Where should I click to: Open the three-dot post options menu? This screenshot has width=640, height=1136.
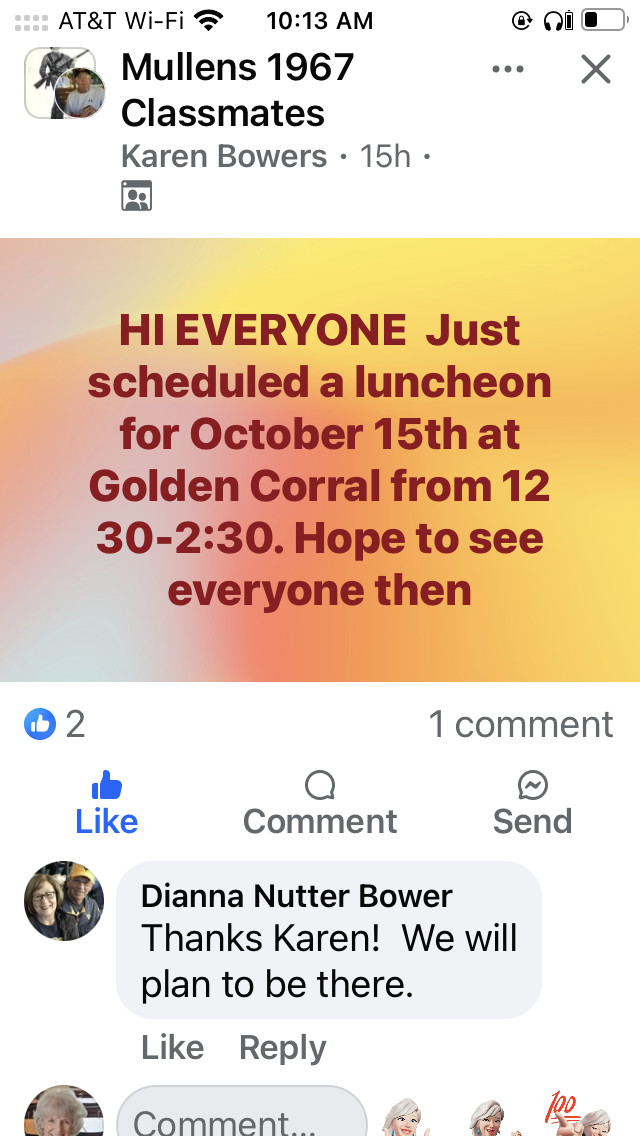coord(507,70)
